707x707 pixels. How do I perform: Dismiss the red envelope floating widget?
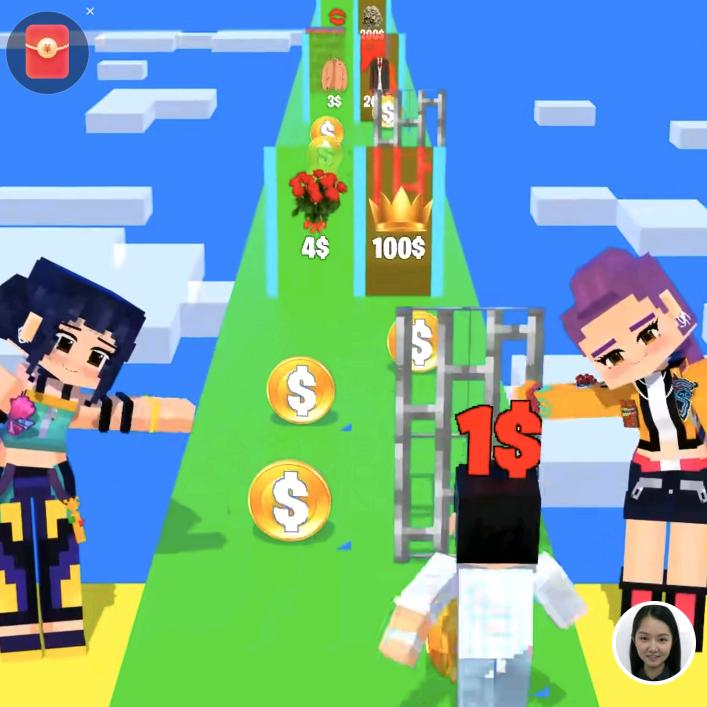click(x=90, y=11)
